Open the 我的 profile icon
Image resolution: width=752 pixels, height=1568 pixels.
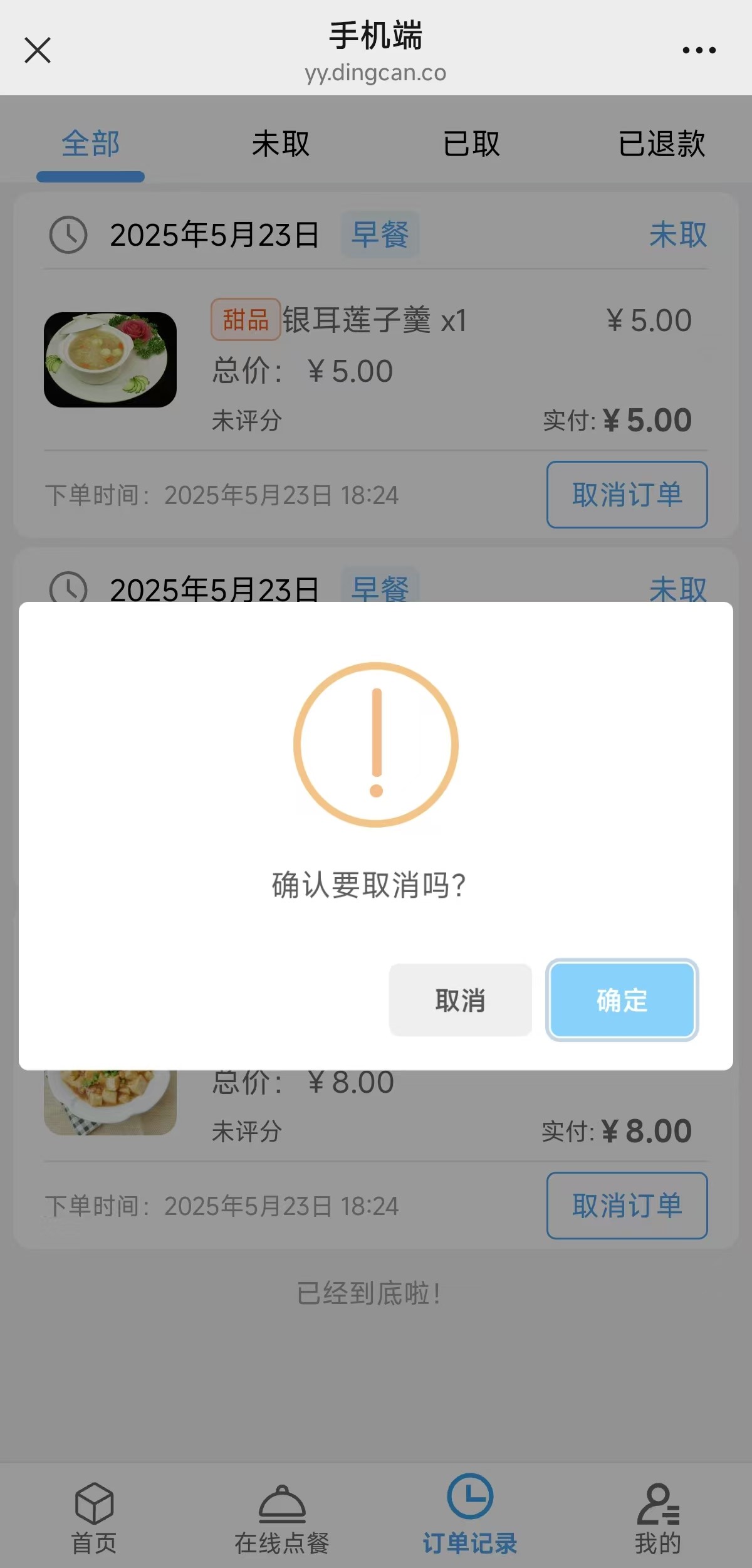pos(657,1512)
